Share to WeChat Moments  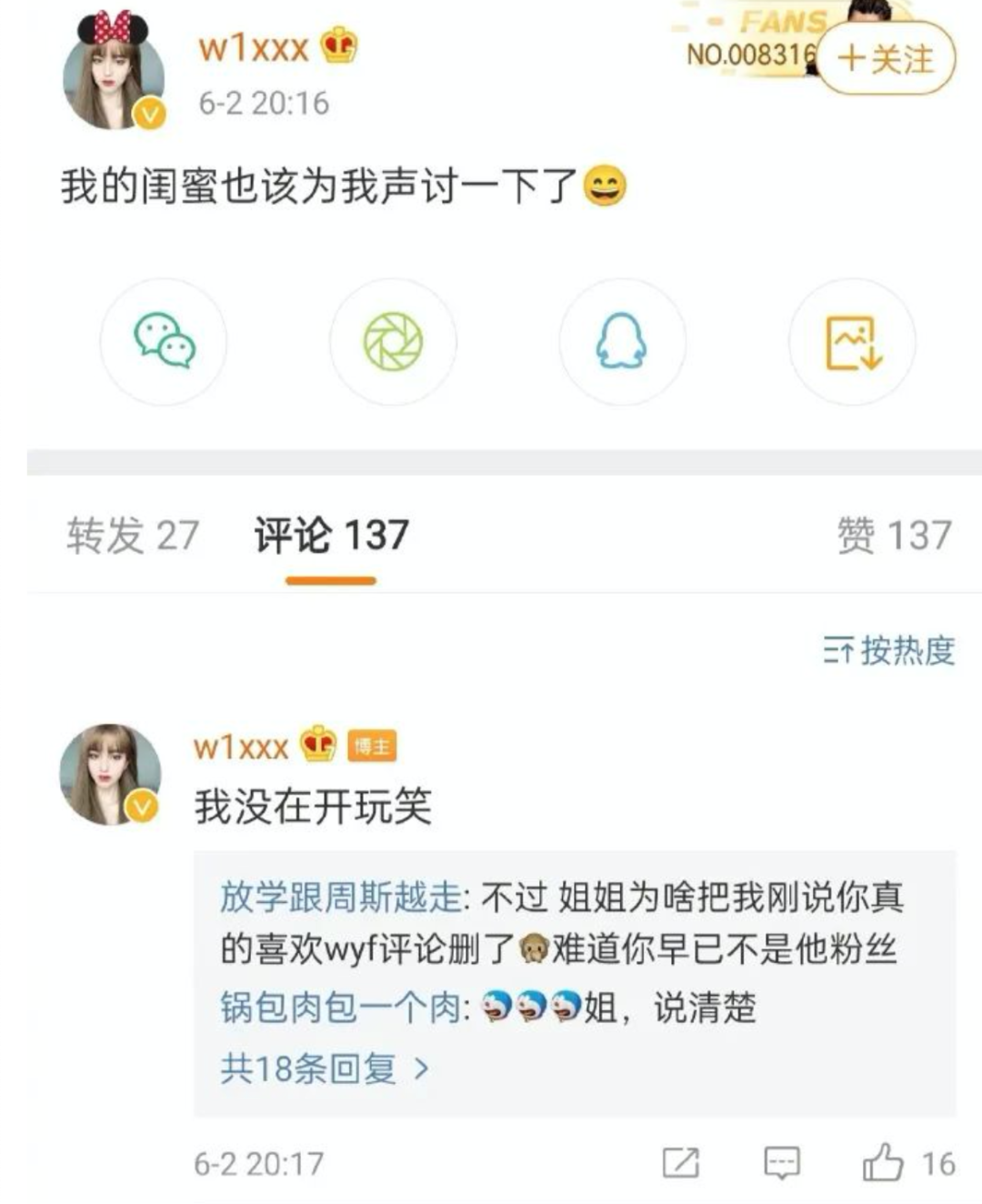[391, 343]
